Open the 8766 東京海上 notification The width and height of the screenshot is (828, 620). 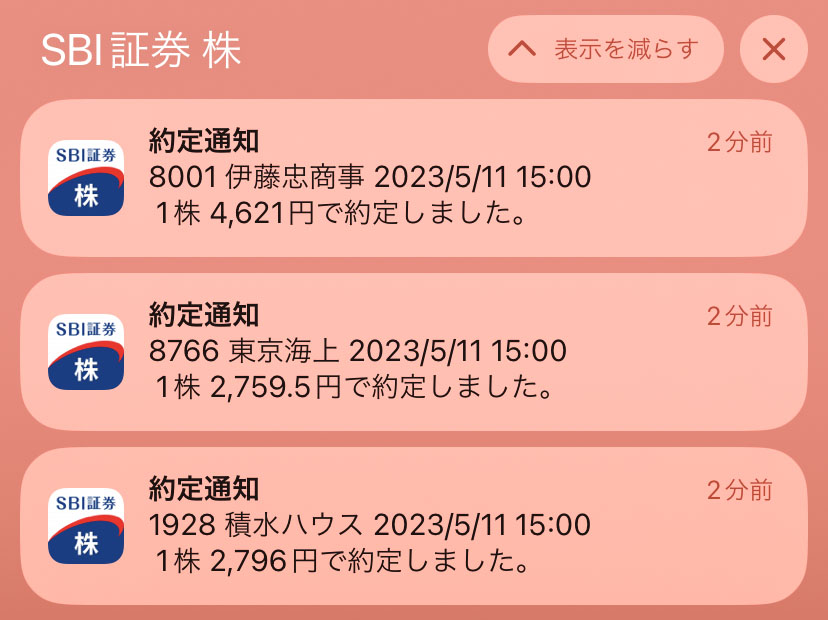tap(412, 352)
